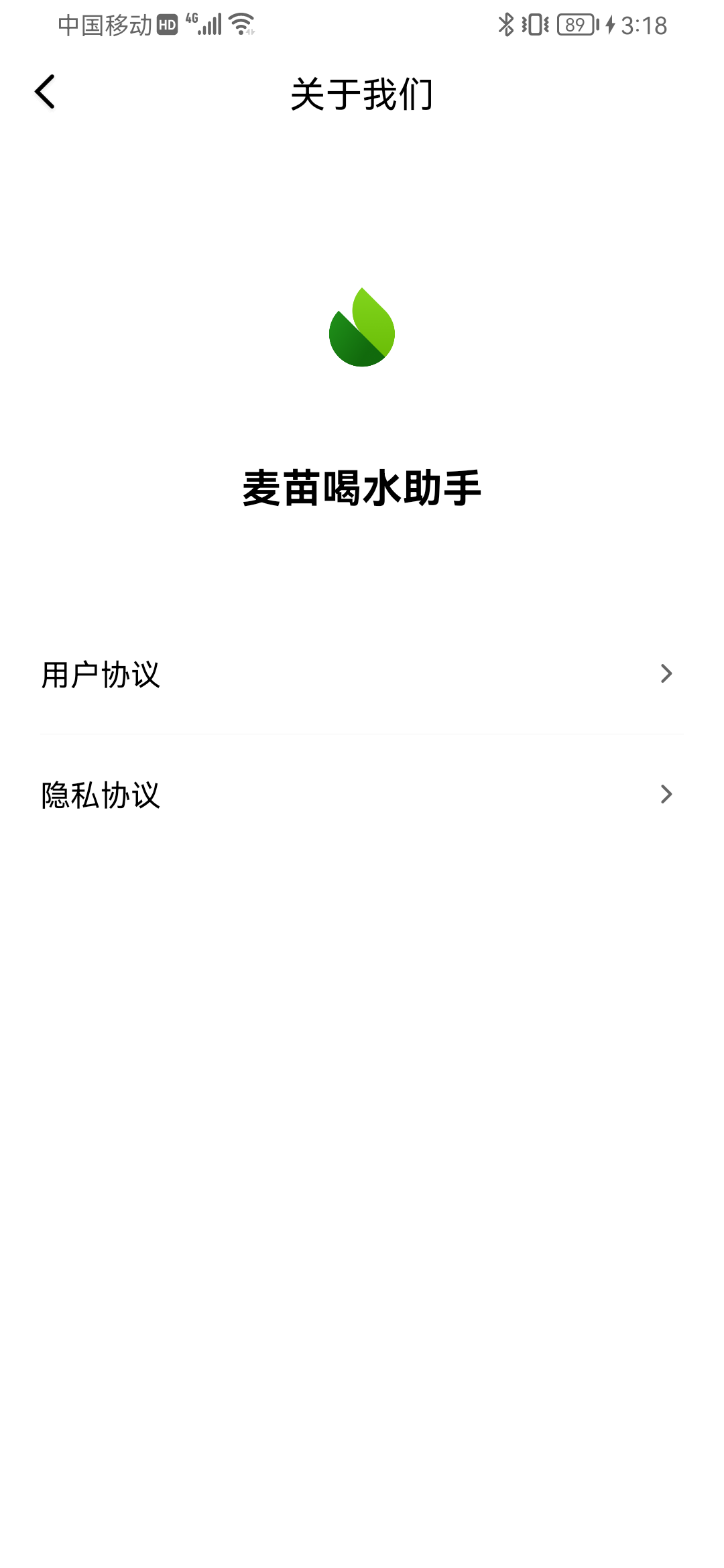Select the 关于我们 title text

[x=361, y=93]
